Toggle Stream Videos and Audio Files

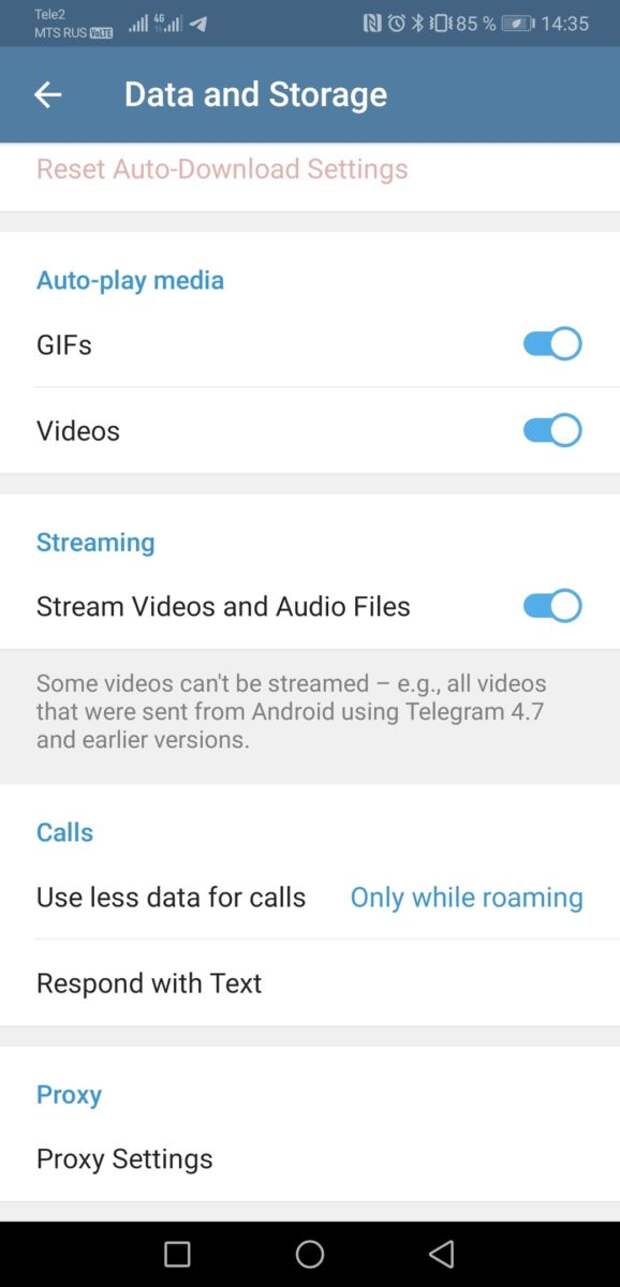[x=552, y=606]
